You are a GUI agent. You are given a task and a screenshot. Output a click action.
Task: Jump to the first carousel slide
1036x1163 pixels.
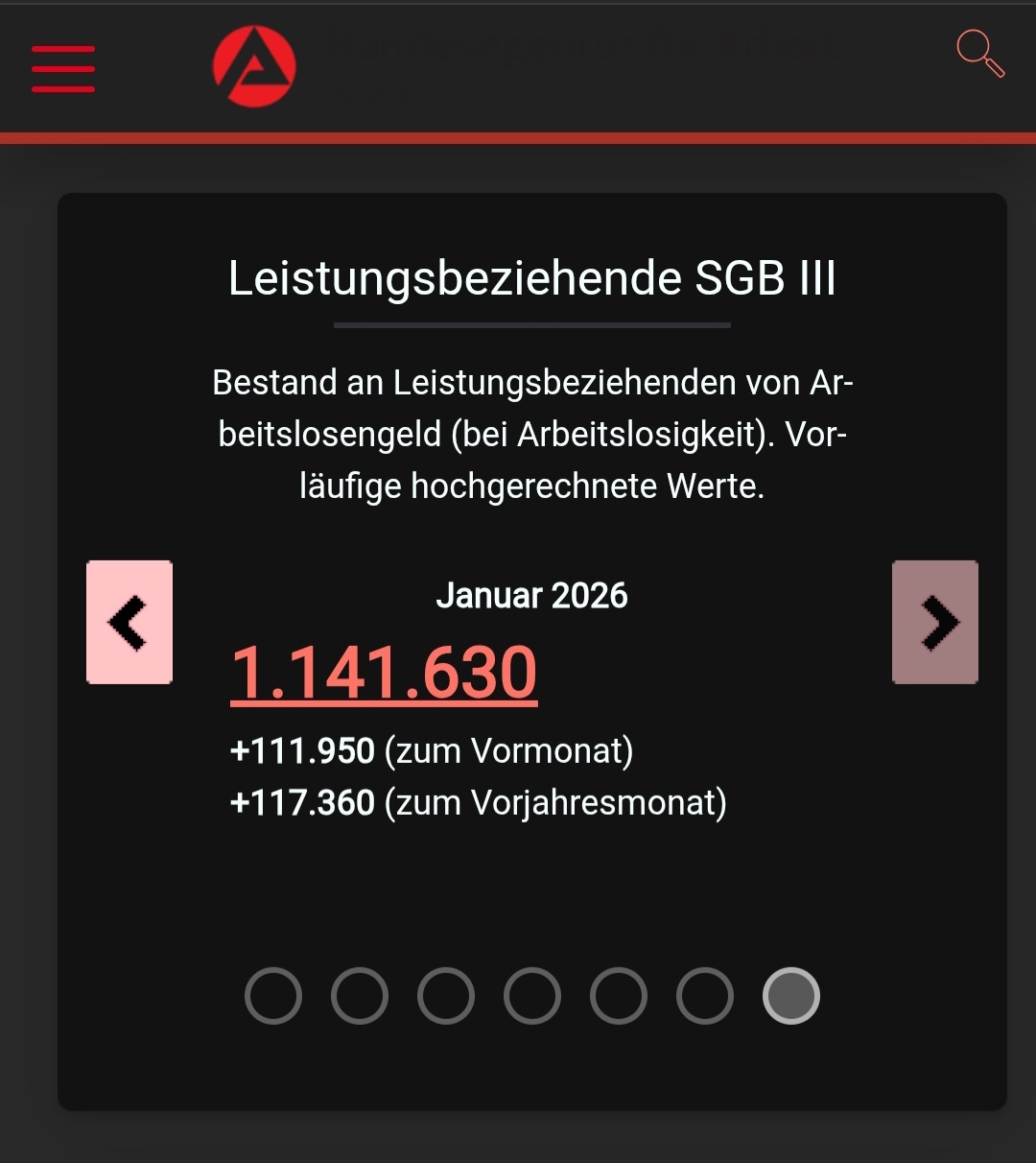tap(273, 996)
